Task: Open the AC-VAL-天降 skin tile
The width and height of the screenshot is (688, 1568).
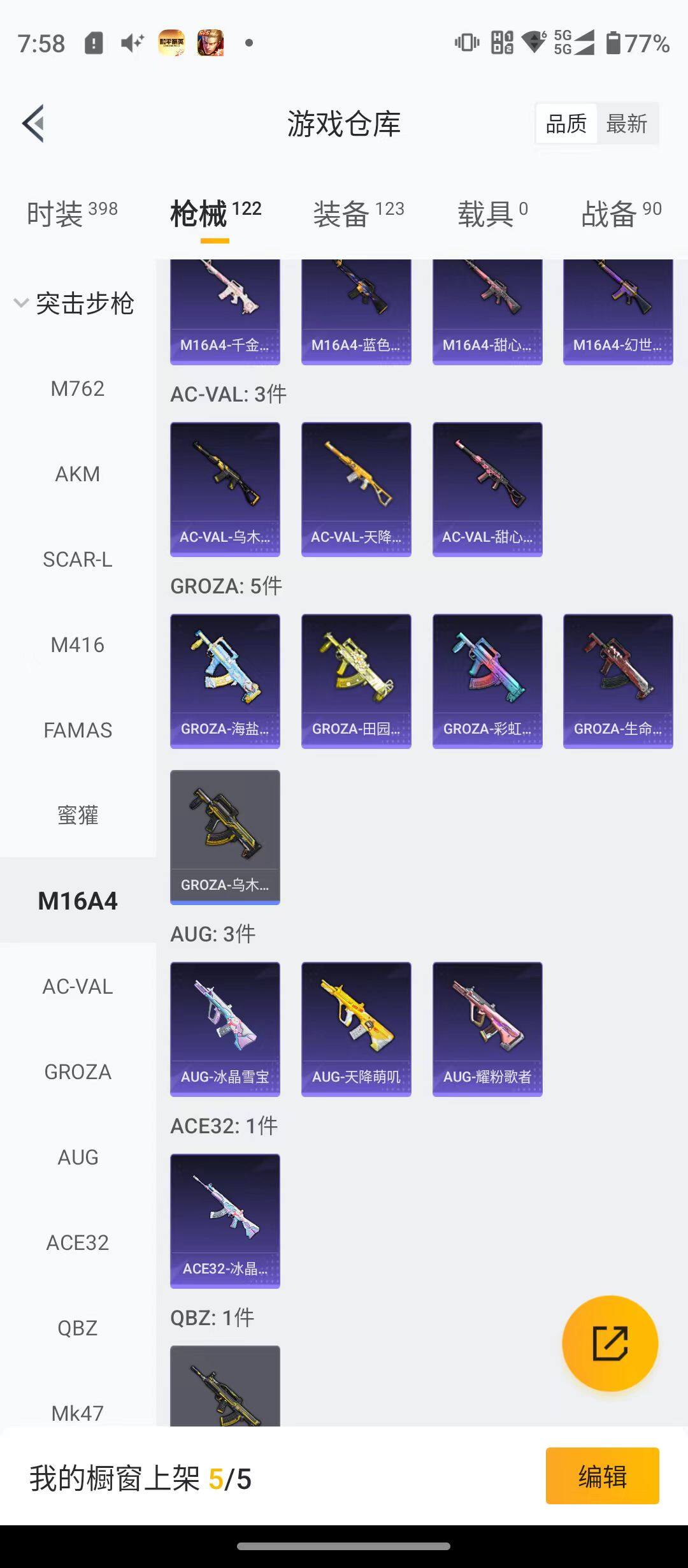Action: [x=356, y=489]
